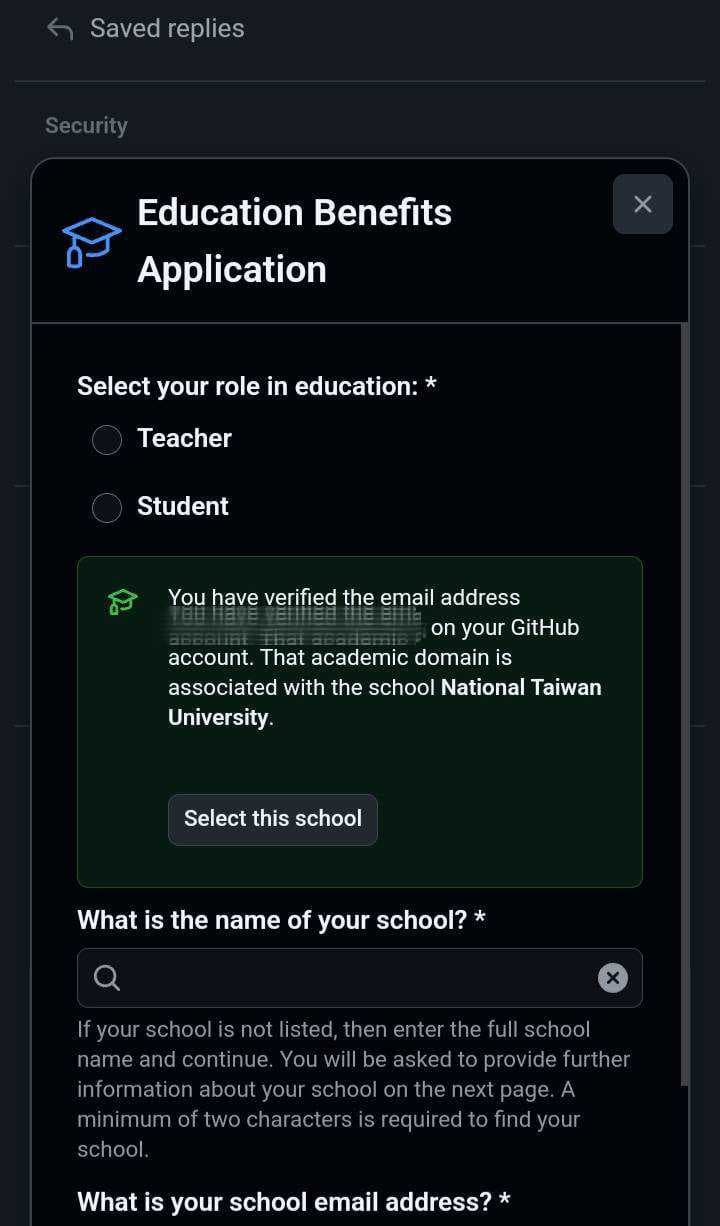
Task: Click the graduation cap icon beside the dialog title
Action: 91,240
